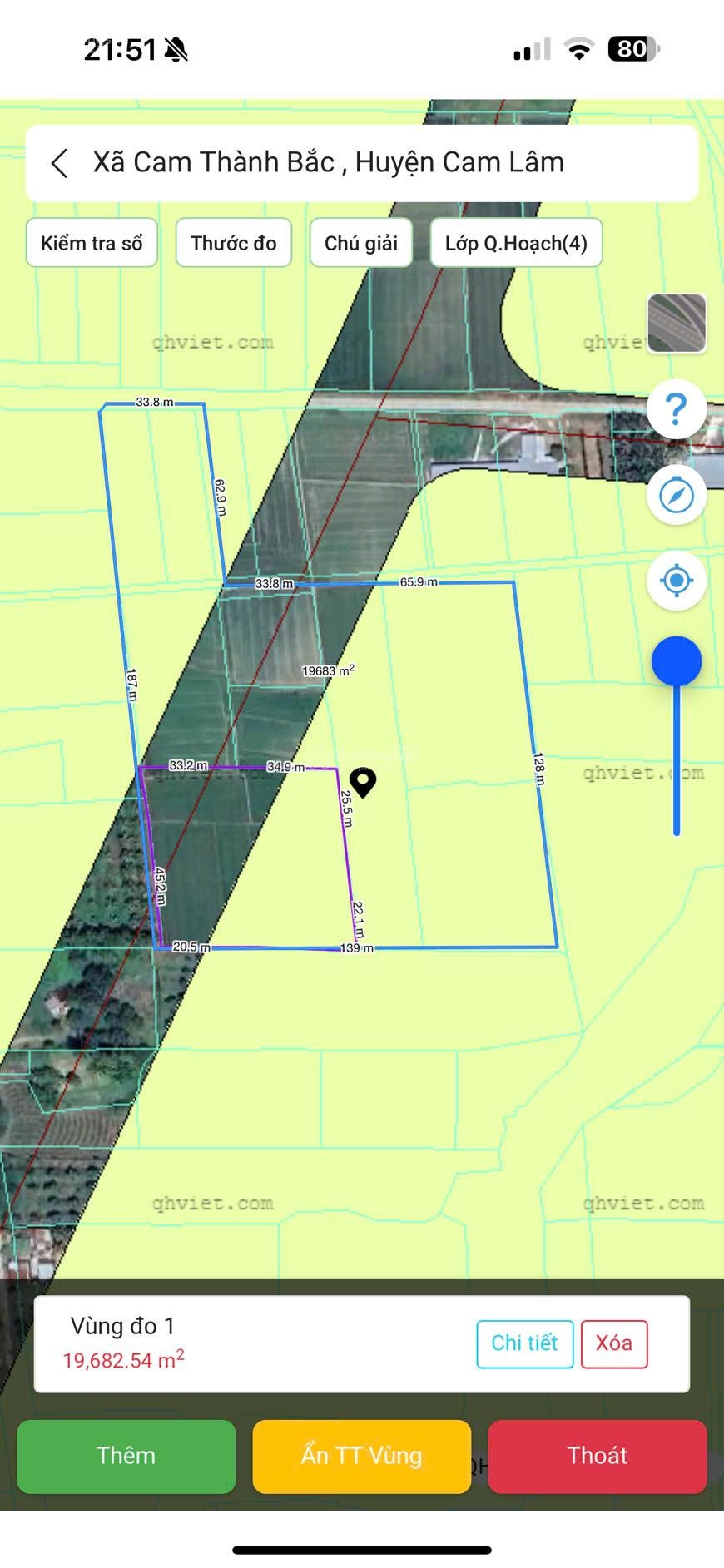Open help with the question mark icon
Viewport: 724px width, 1568px height.
click(676, 409)
